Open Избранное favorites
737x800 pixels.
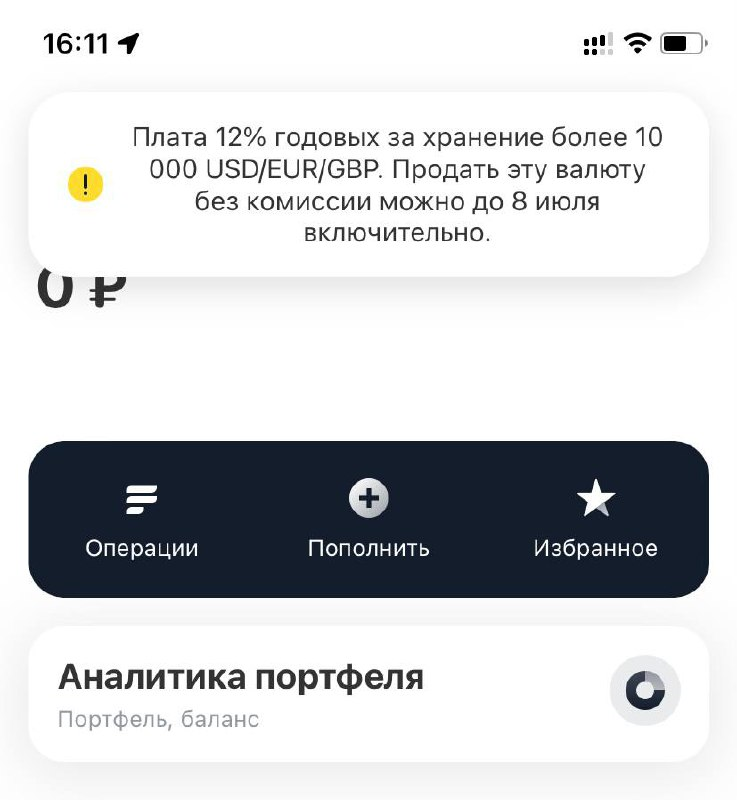click(x=595, y=519)
